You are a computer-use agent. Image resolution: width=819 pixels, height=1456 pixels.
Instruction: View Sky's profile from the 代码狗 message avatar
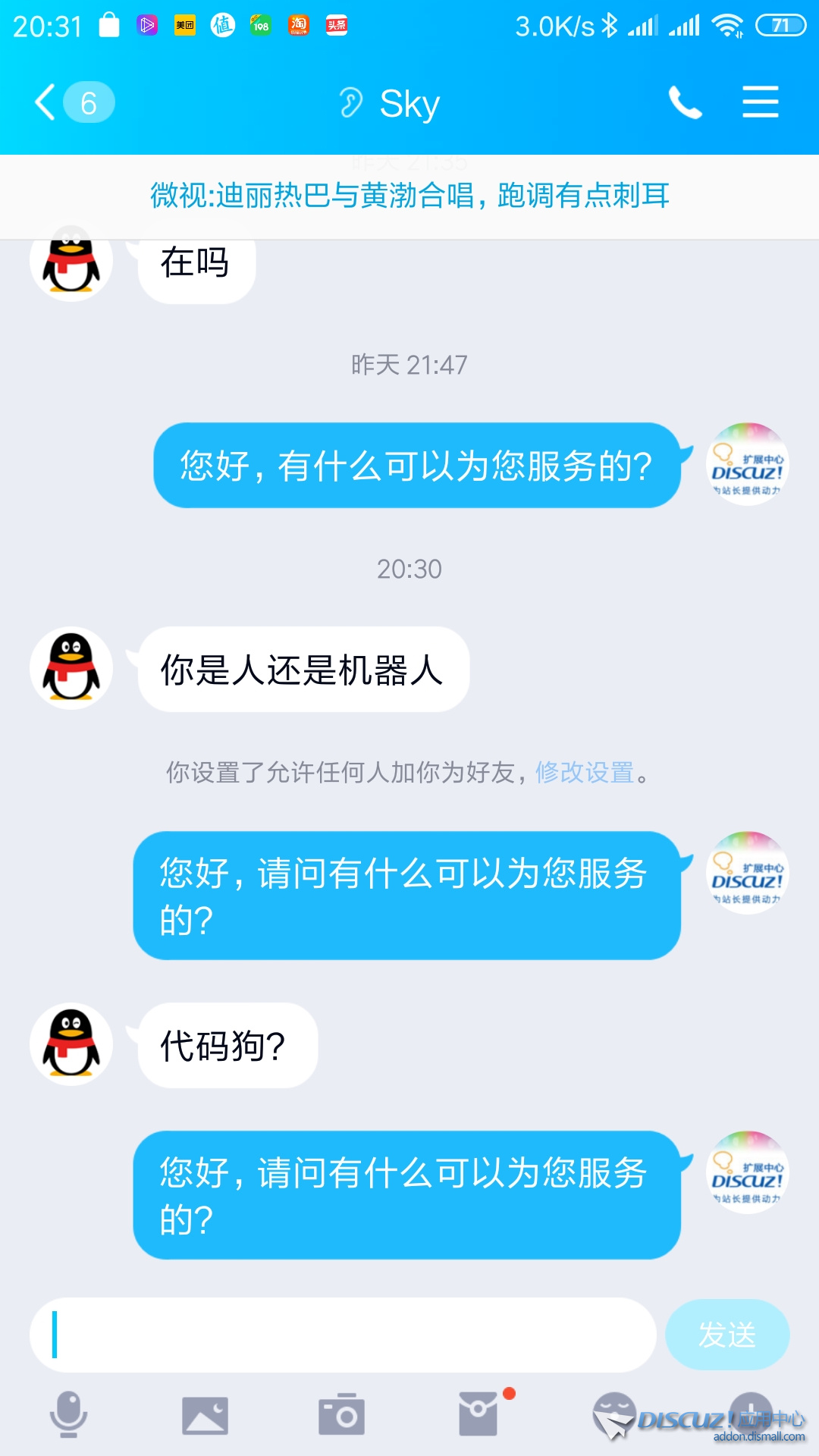[x=71, y=1045]
